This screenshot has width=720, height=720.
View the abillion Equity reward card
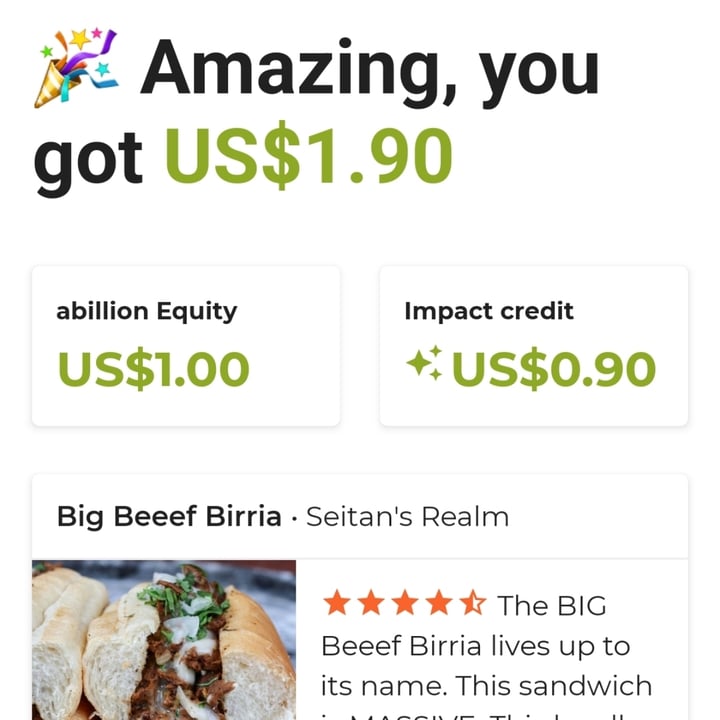click(x=186, y=346)
